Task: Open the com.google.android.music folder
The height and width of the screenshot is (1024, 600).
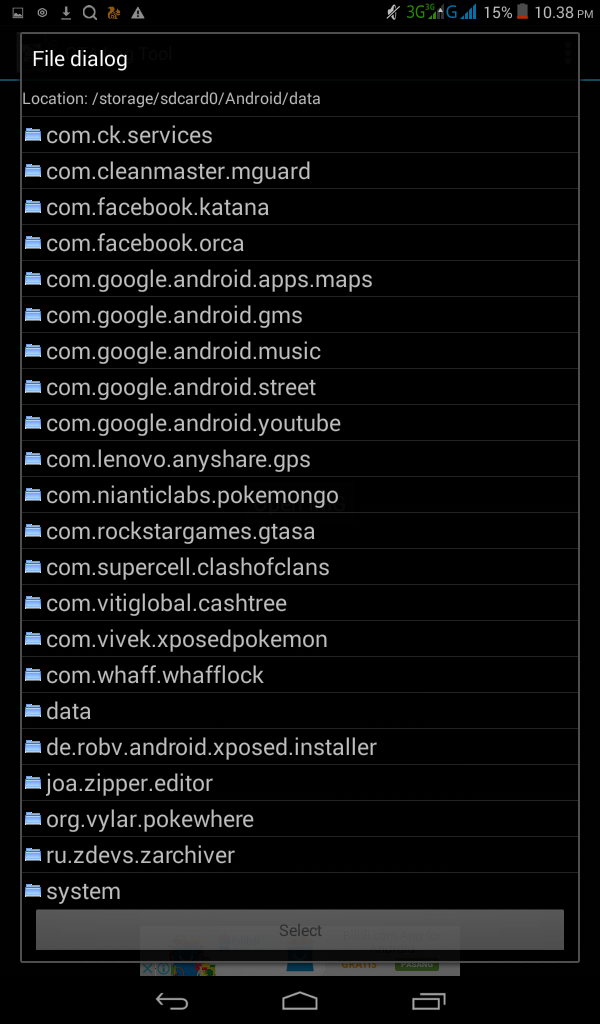Action: coord(183,351)
